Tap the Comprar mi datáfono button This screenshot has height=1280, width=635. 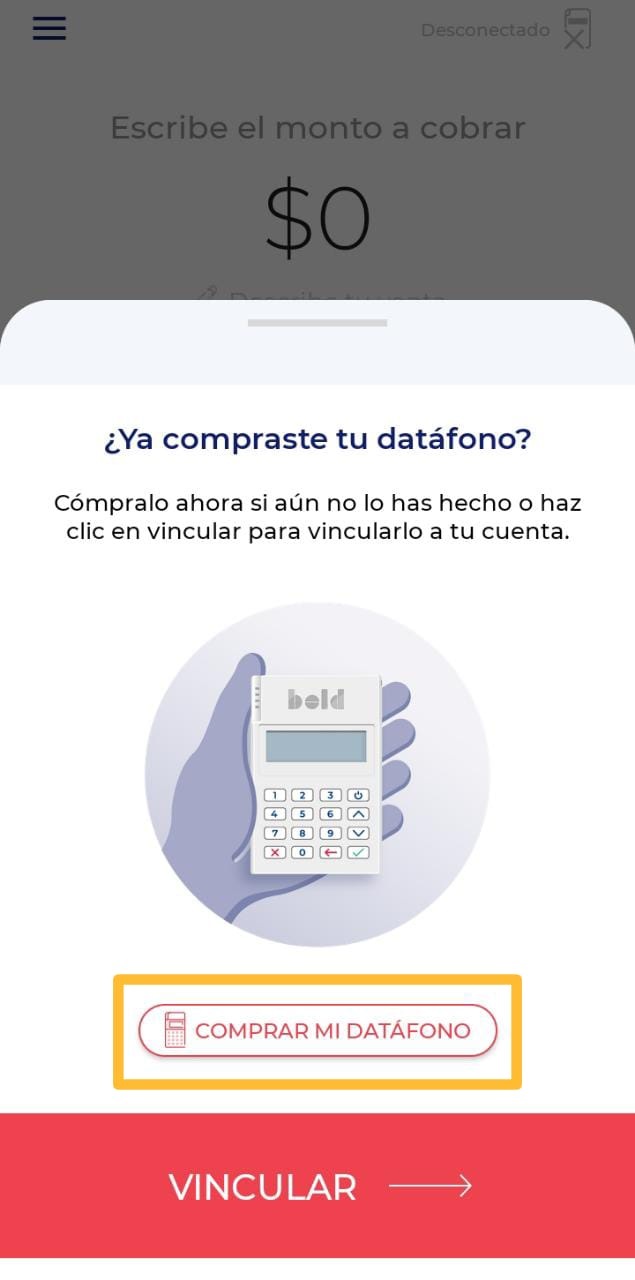pos(317,1030)
